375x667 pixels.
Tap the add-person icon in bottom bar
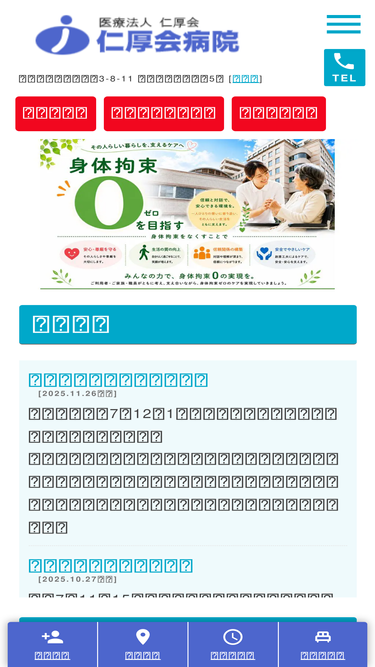[x=52, y=644]
